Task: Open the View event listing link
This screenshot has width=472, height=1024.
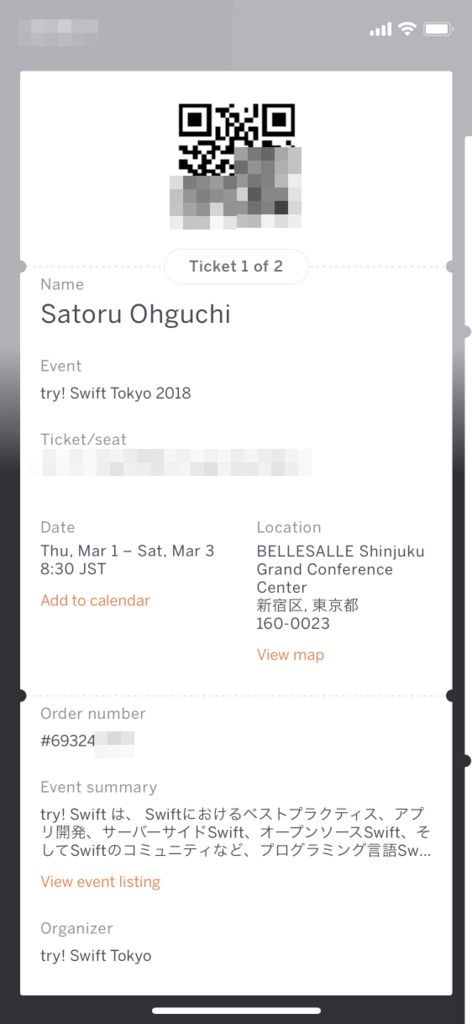Action: [x=101, y=882]
